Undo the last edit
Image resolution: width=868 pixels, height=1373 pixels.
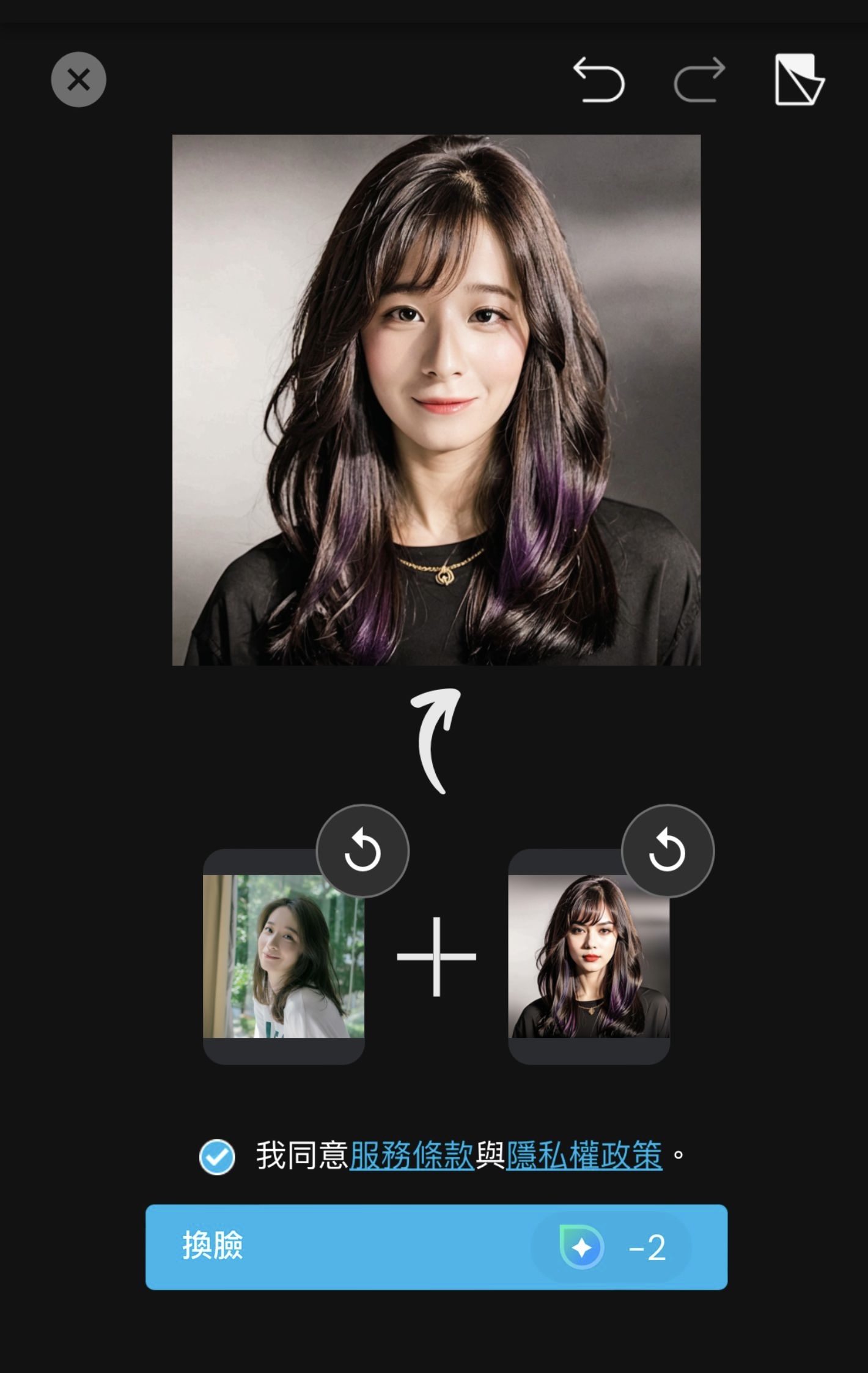coord(598,80)
